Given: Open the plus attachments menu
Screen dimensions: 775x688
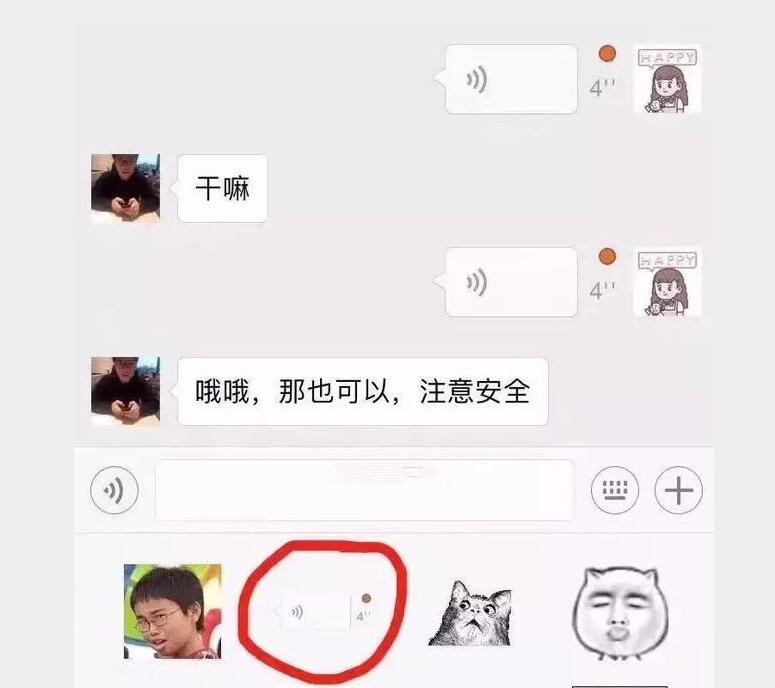Looking at the screenshot, I should (x=679, y=491).
